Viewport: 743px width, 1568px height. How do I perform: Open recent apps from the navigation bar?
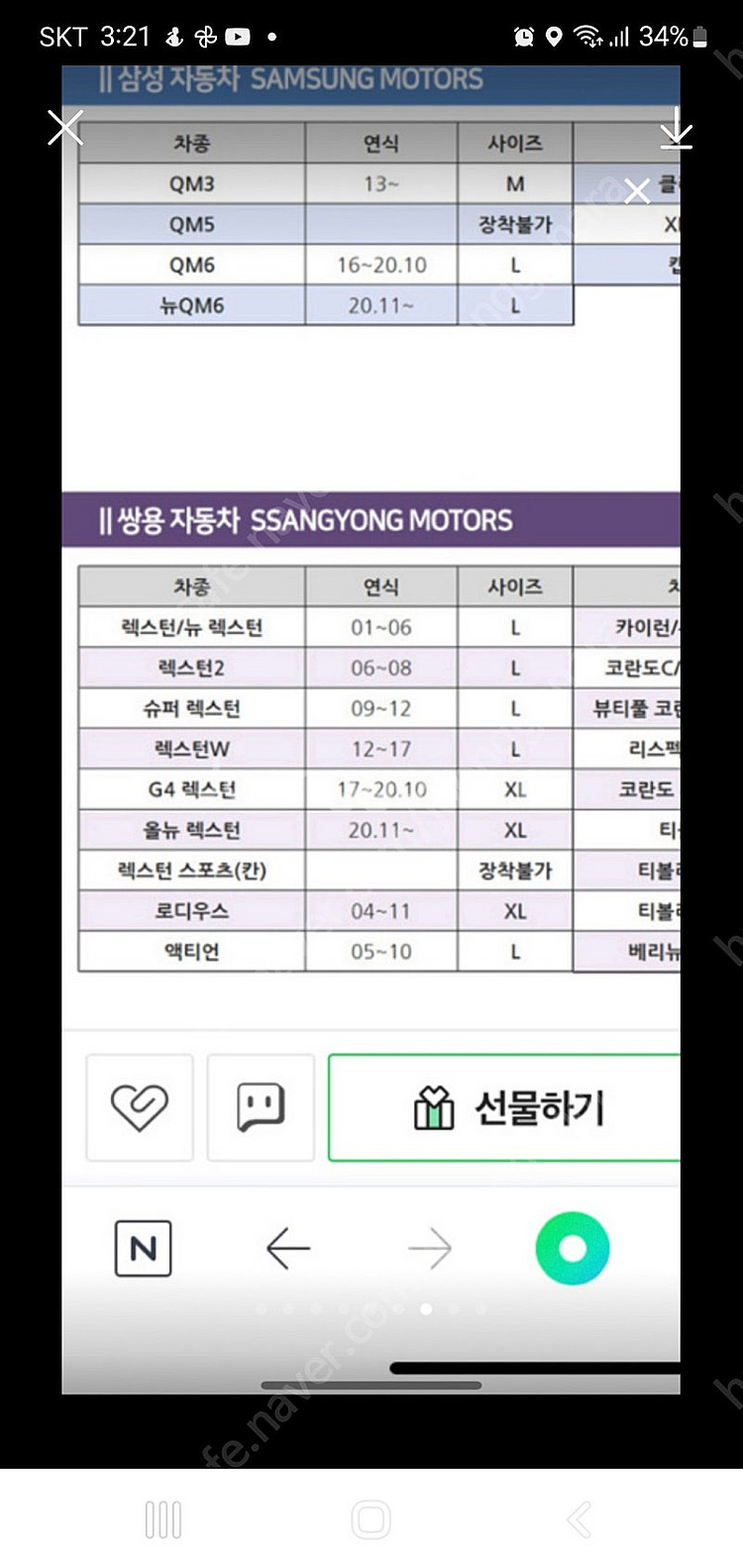pyautogui.click(x=163, y=1519)
